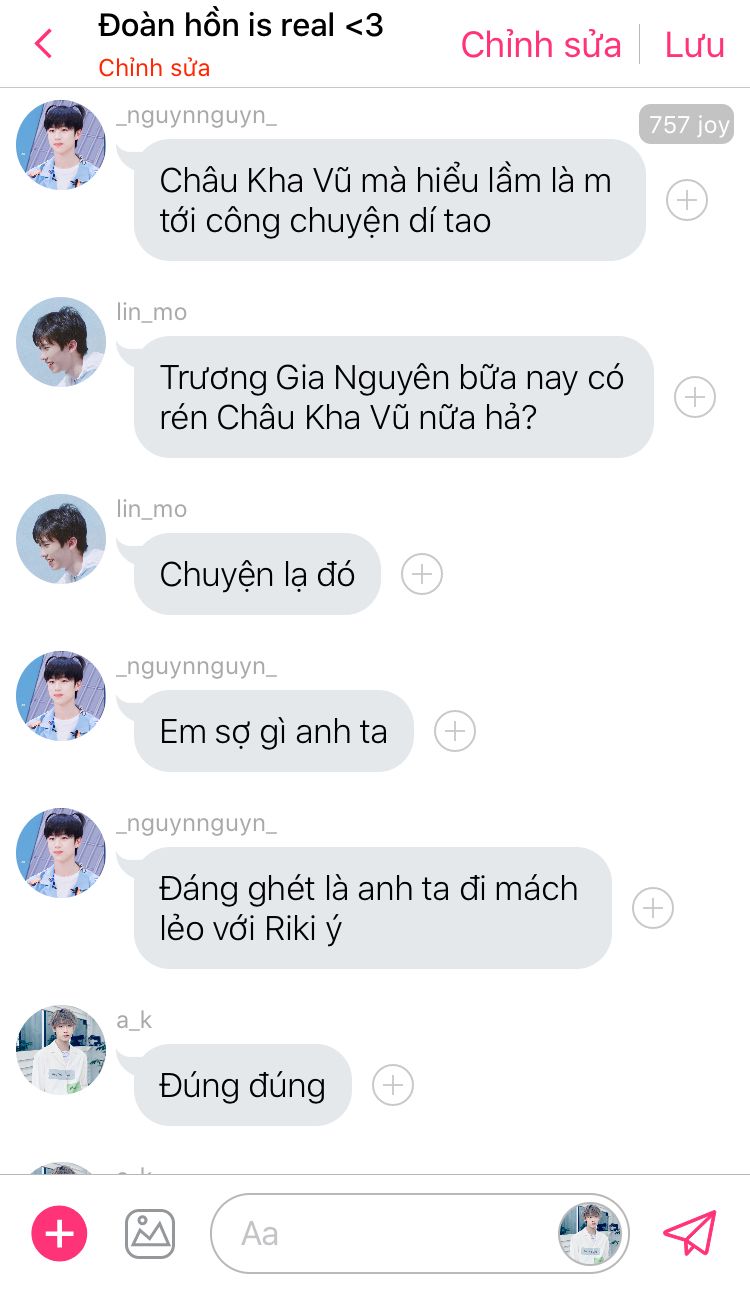This screenshot has height=1294, width=750.
Task: Tap the Chỉnh sửa button at top right
Action: tap(540, 45)
